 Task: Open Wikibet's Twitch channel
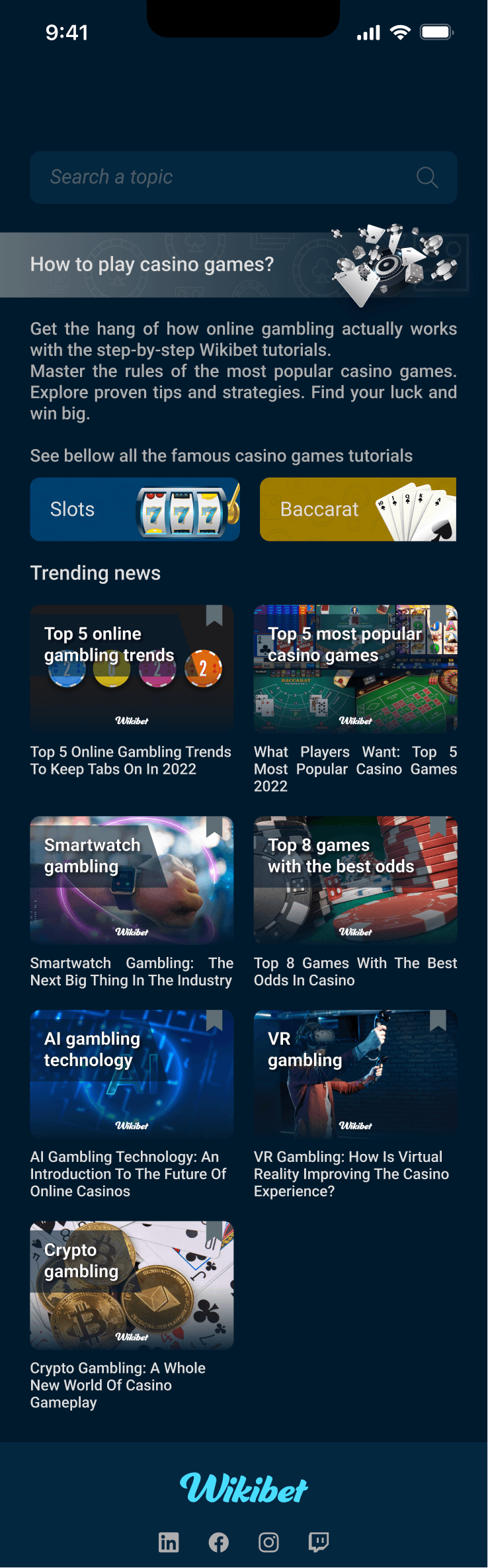point(319,1542)
